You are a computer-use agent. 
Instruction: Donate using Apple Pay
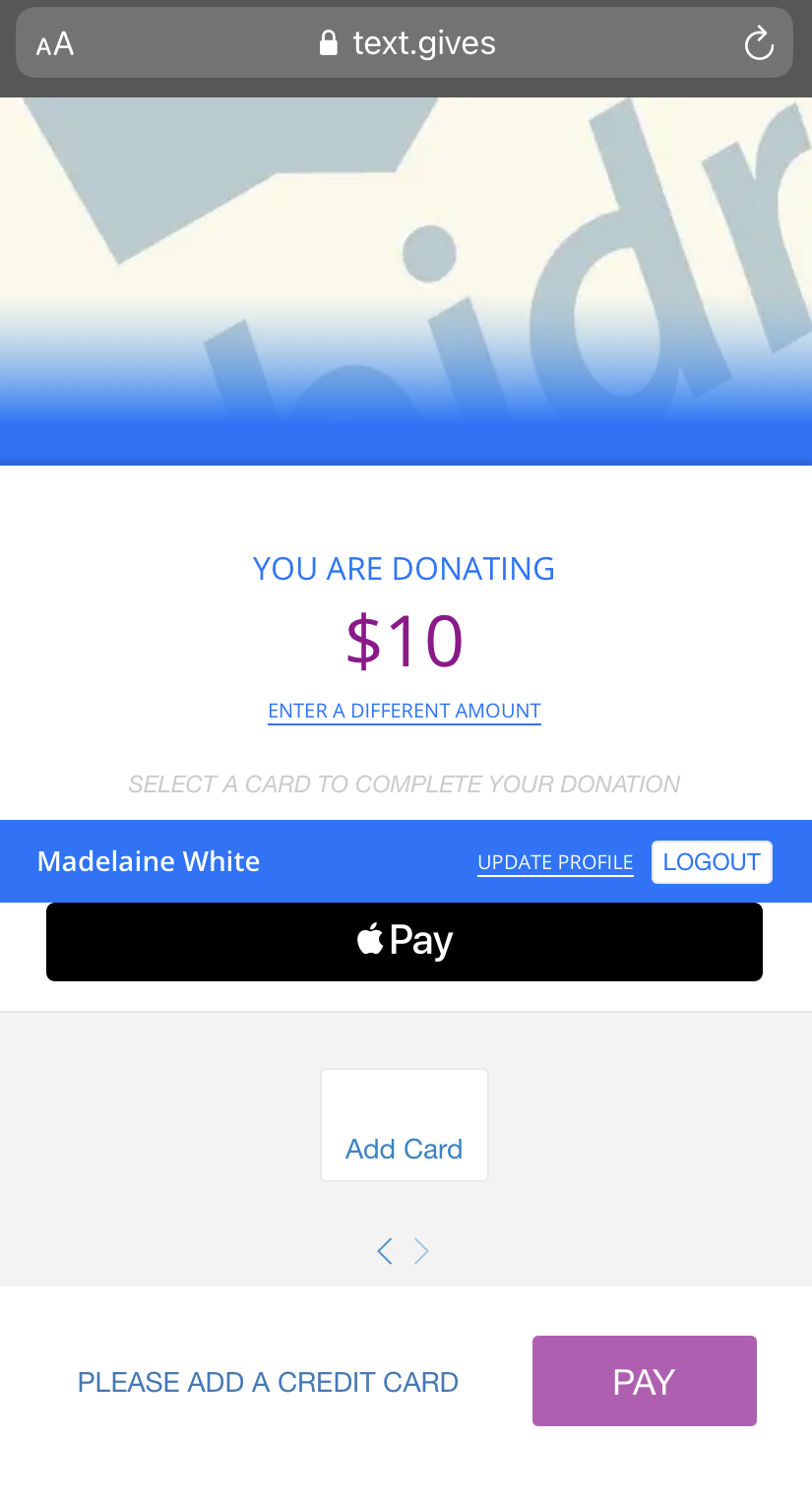click(405, 942)
